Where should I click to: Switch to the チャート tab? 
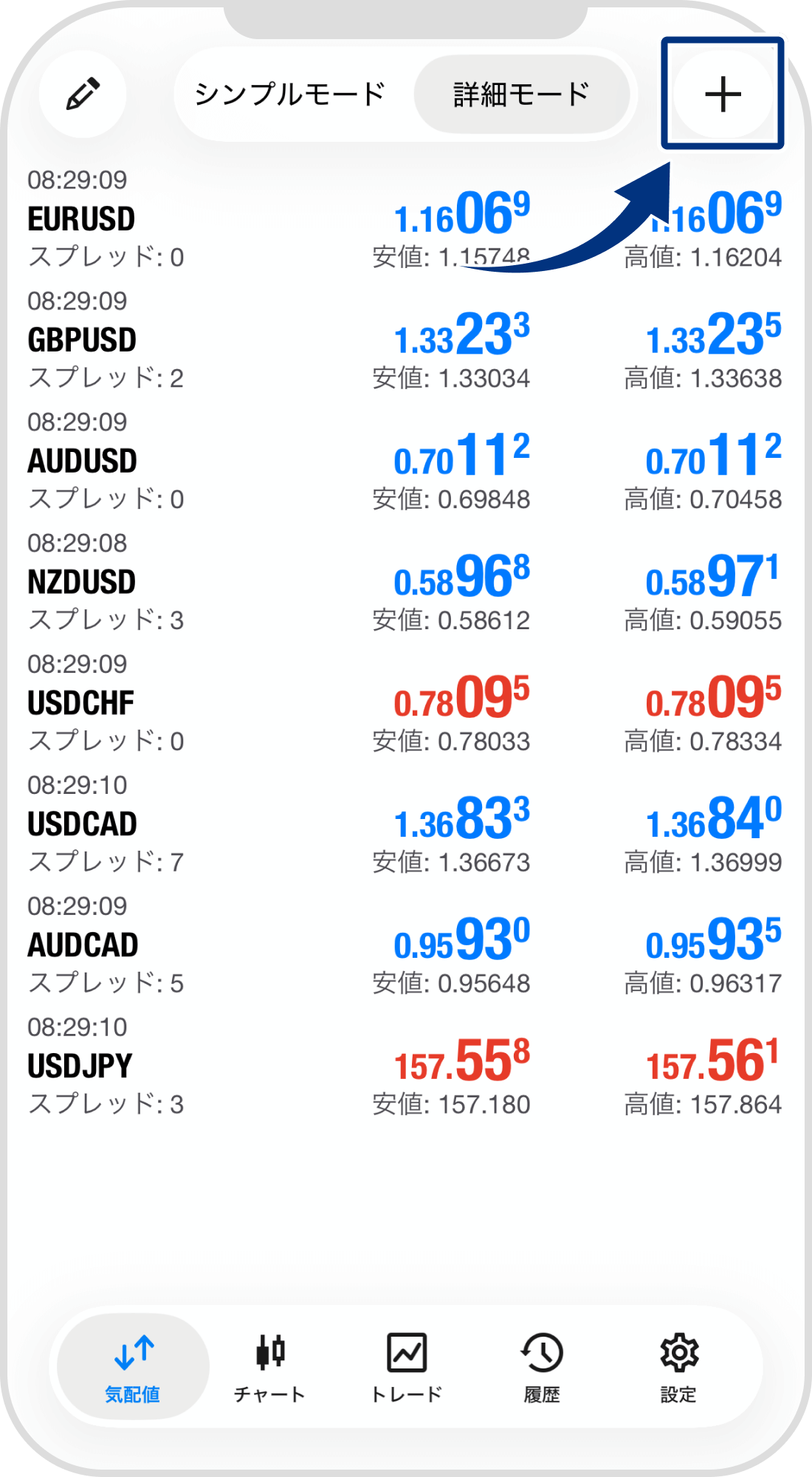[x=269, y=1367]
